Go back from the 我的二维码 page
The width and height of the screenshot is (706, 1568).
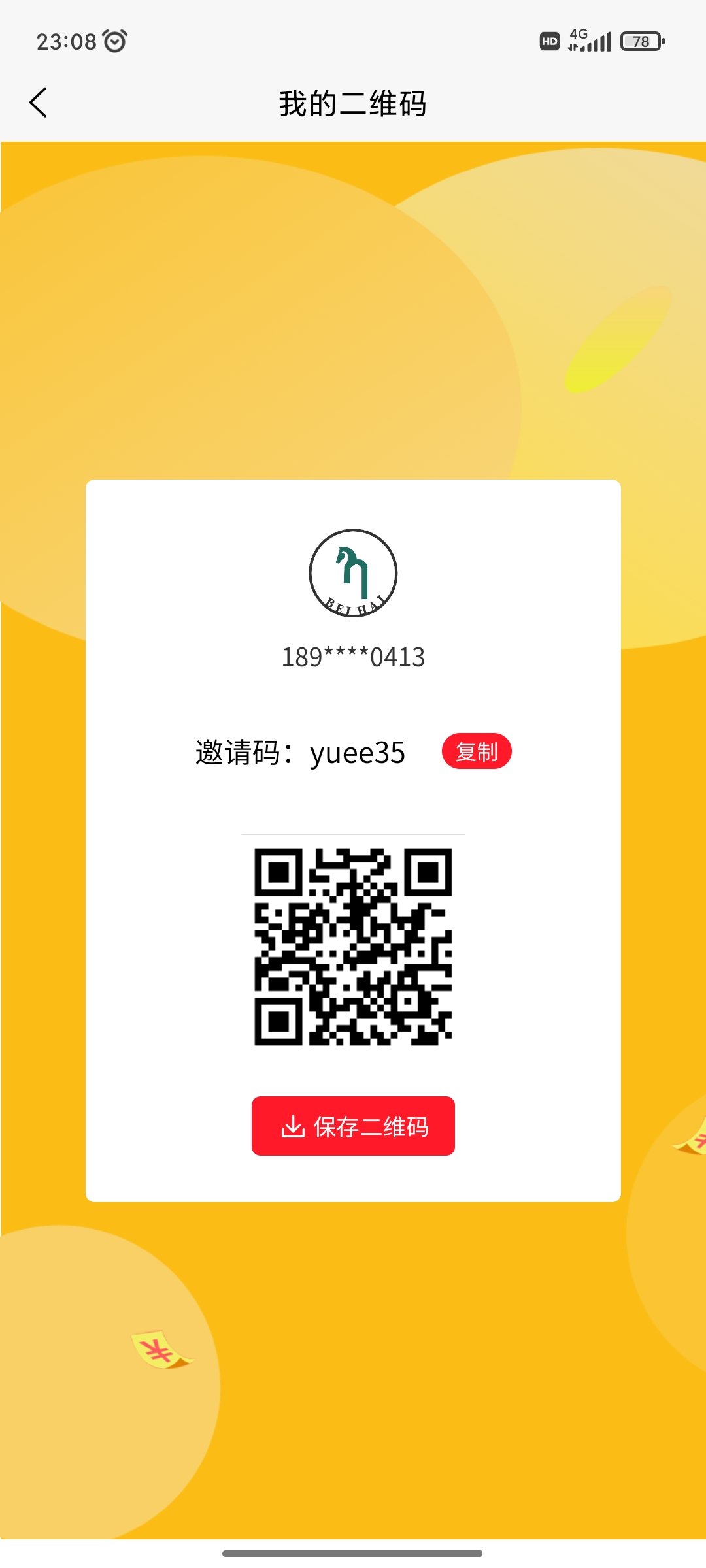click(39, 103)
